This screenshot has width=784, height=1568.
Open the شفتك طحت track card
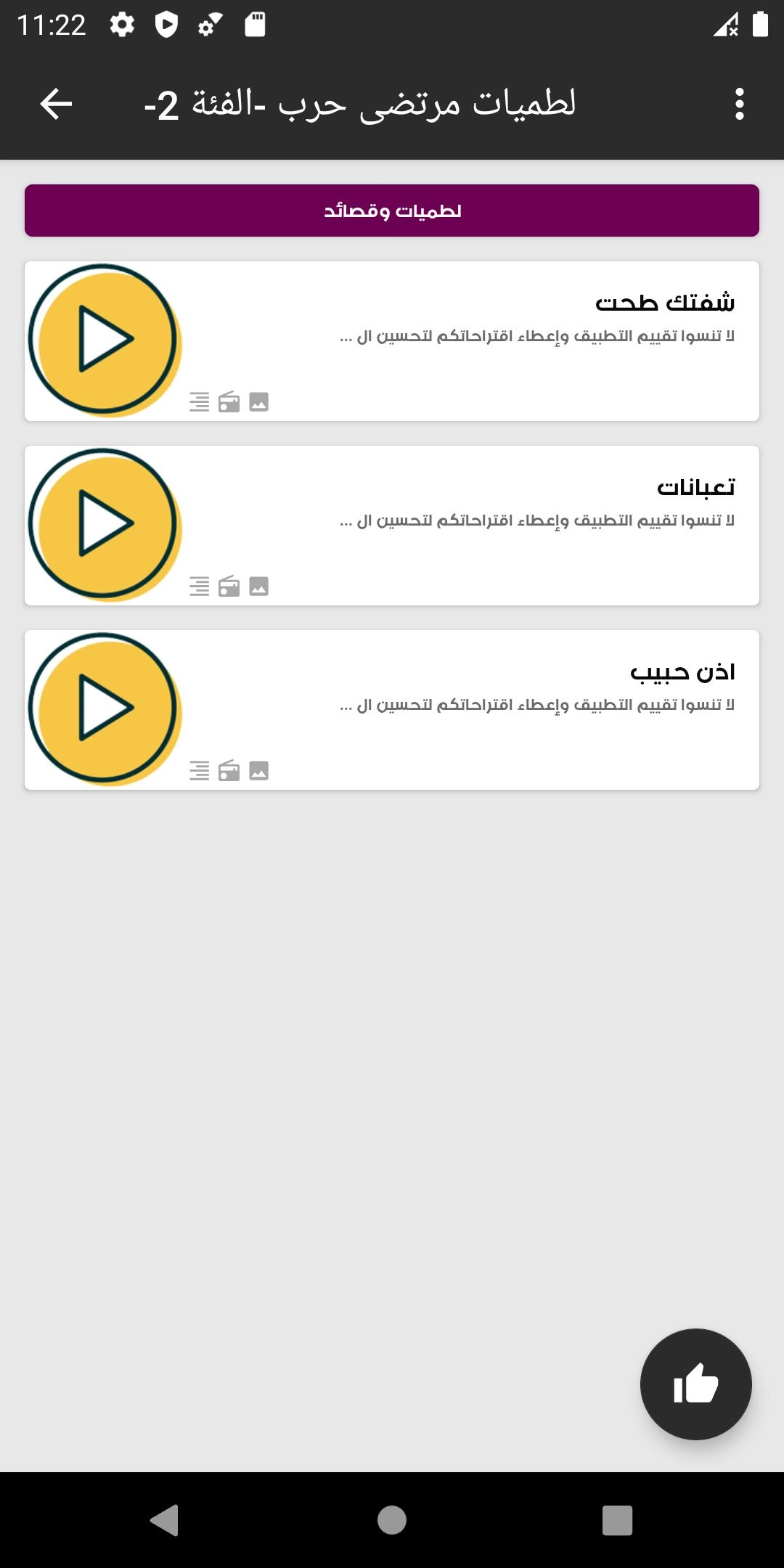click(392, 341)
